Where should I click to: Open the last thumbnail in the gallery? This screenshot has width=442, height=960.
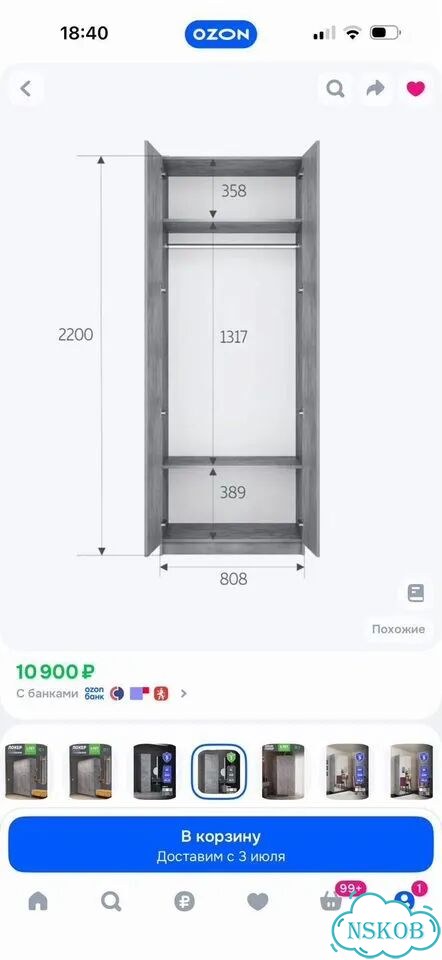[x=412, y=771]
